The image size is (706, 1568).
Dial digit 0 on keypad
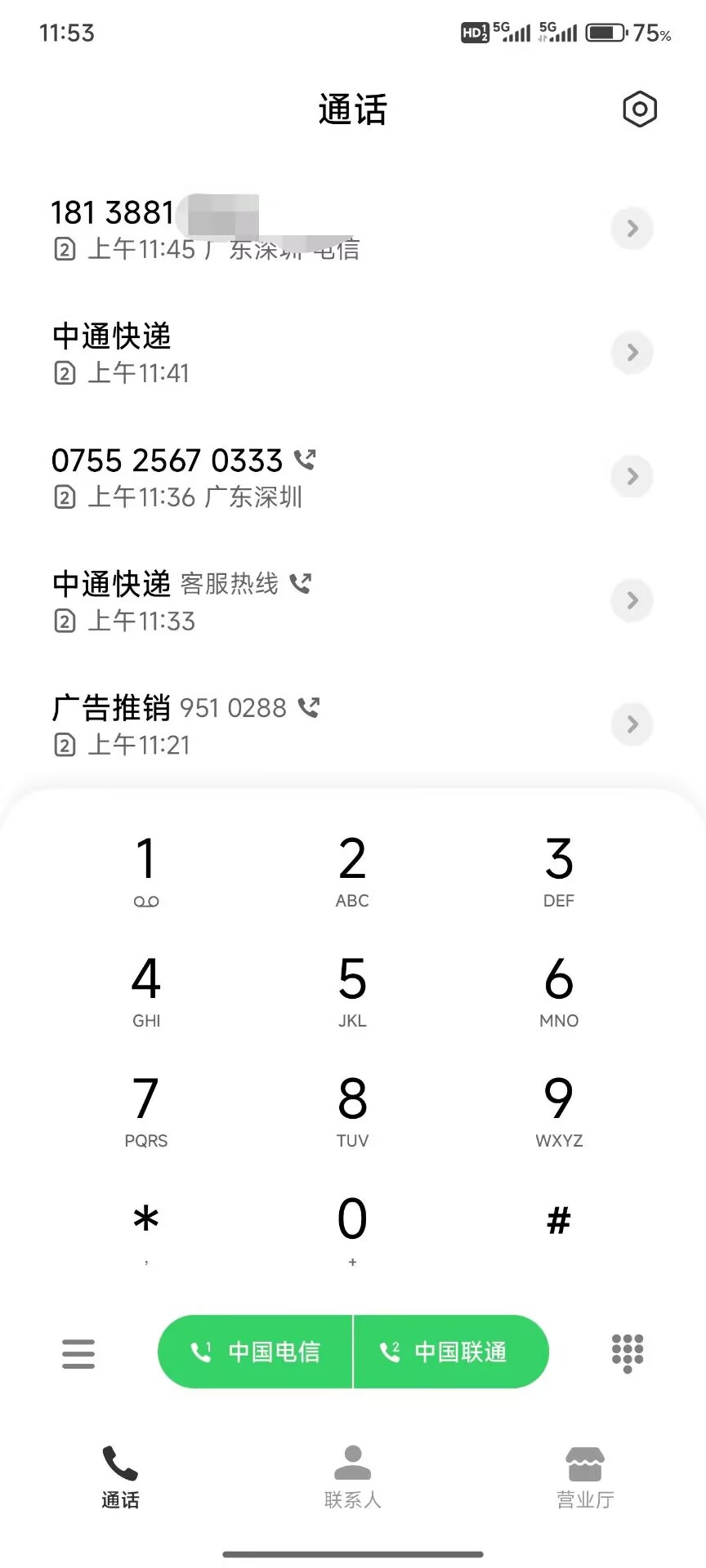coord(352,1230)
